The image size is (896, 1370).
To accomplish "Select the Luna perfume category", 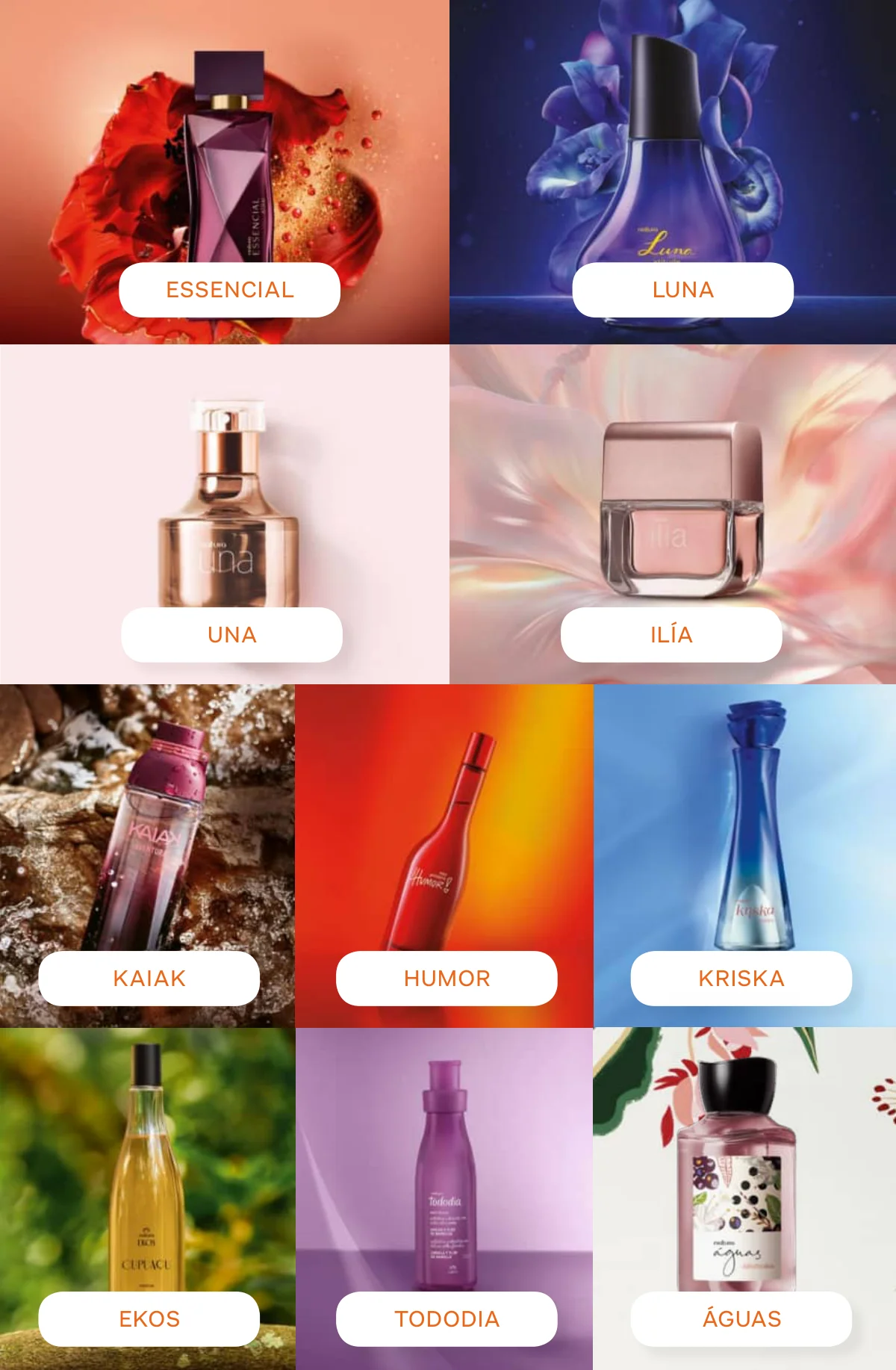I will pos(682,290).
